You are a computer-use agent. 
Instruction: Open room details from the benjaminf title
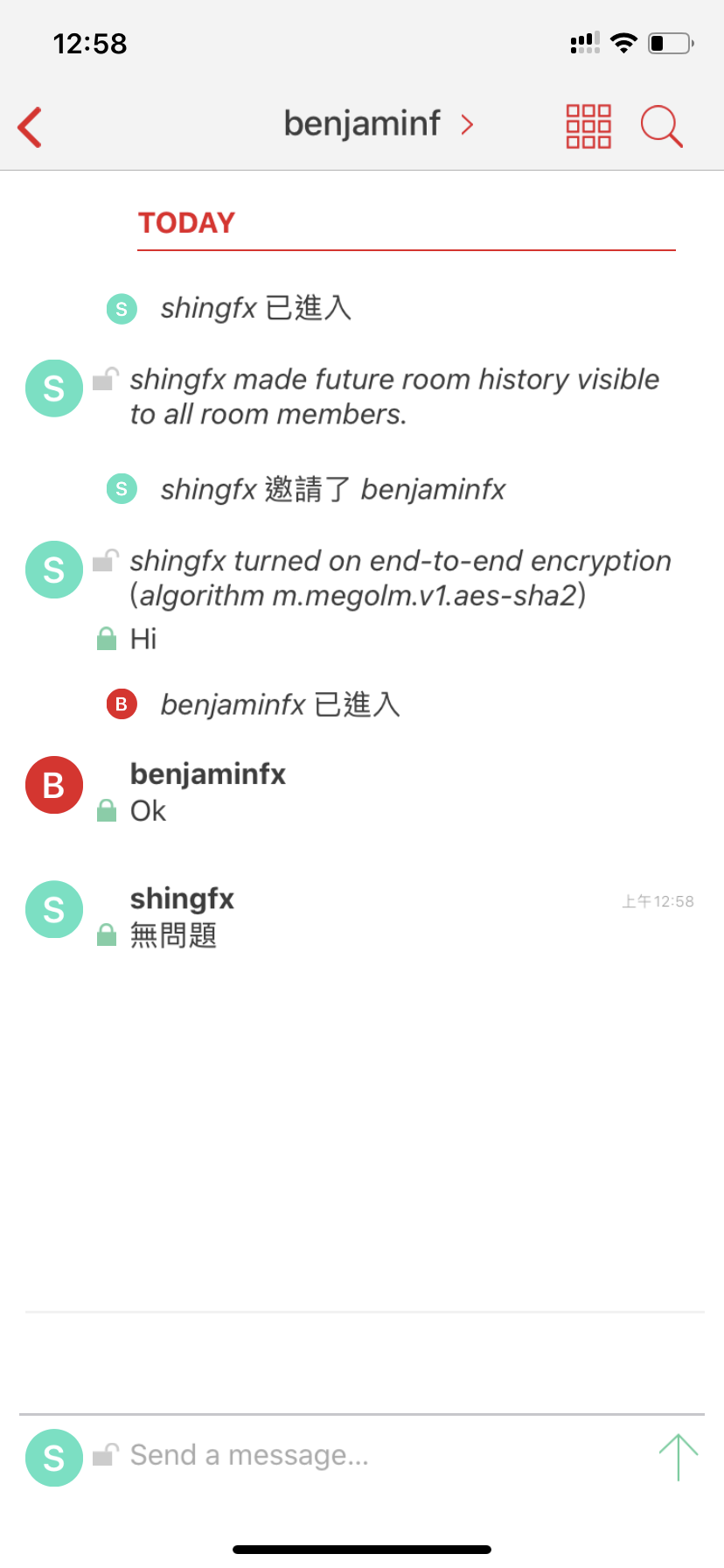(378, 124)
